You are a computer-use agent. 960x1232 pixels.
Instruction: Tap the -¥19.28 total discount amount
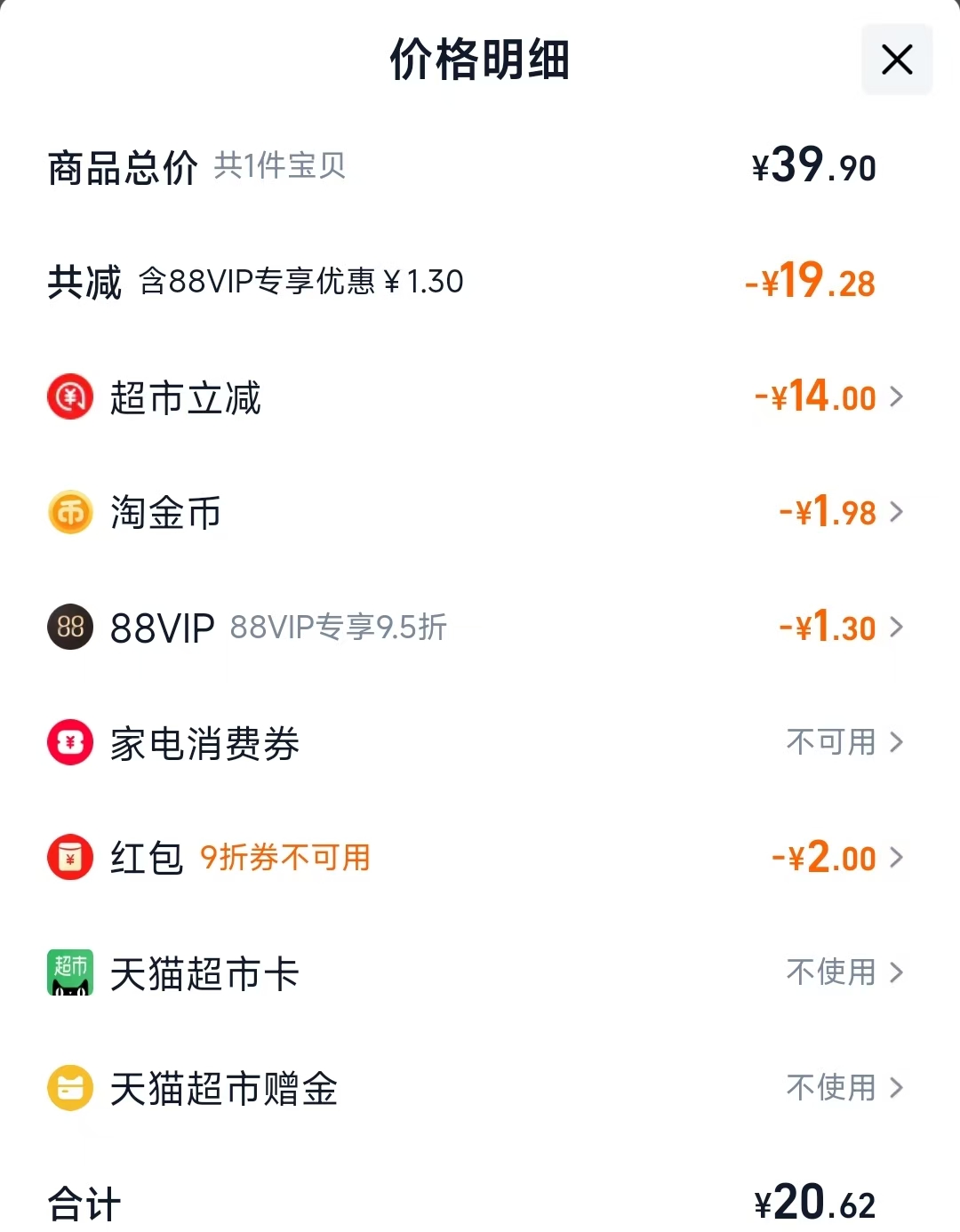click(x=813, y=281)
